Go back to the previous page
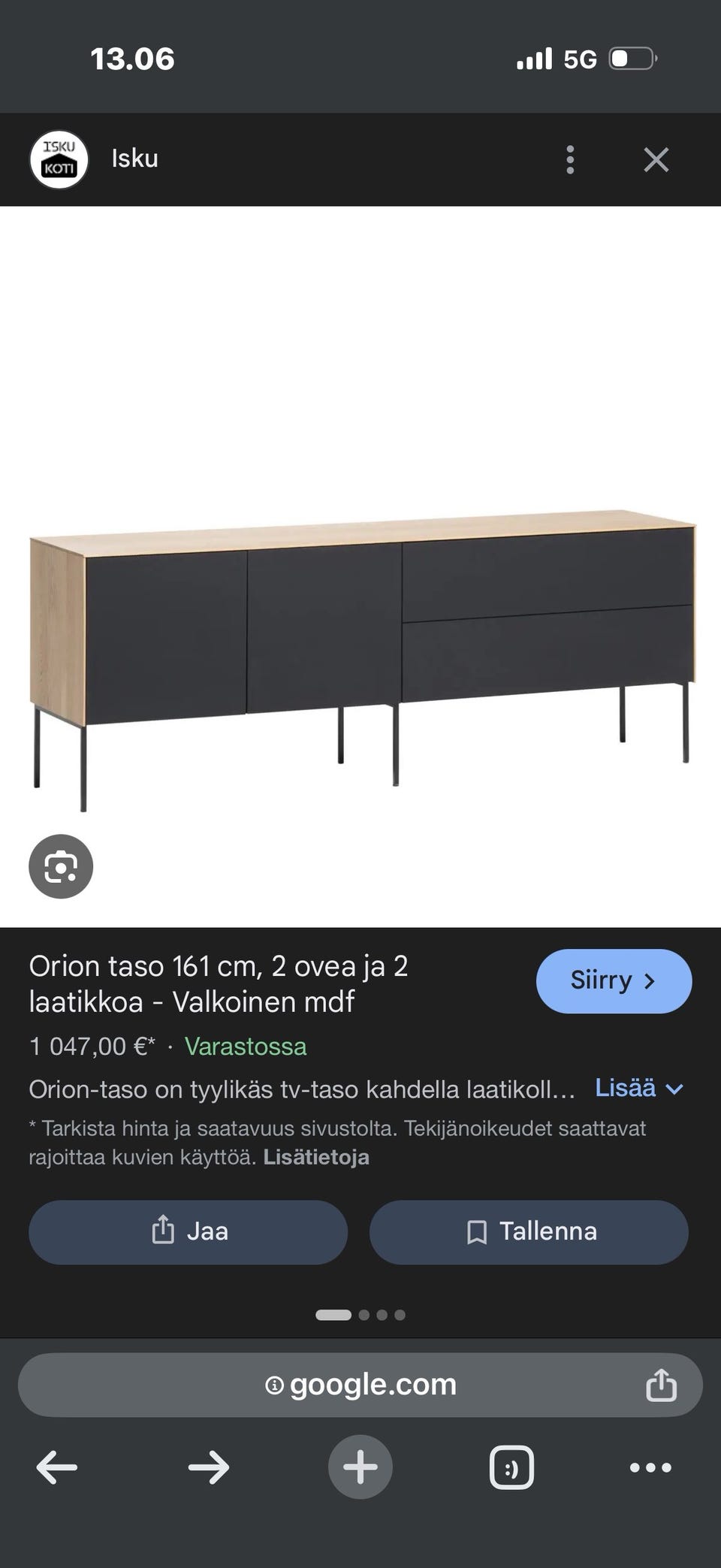Screen dimensions: 721x1568 pos(57,1467)
